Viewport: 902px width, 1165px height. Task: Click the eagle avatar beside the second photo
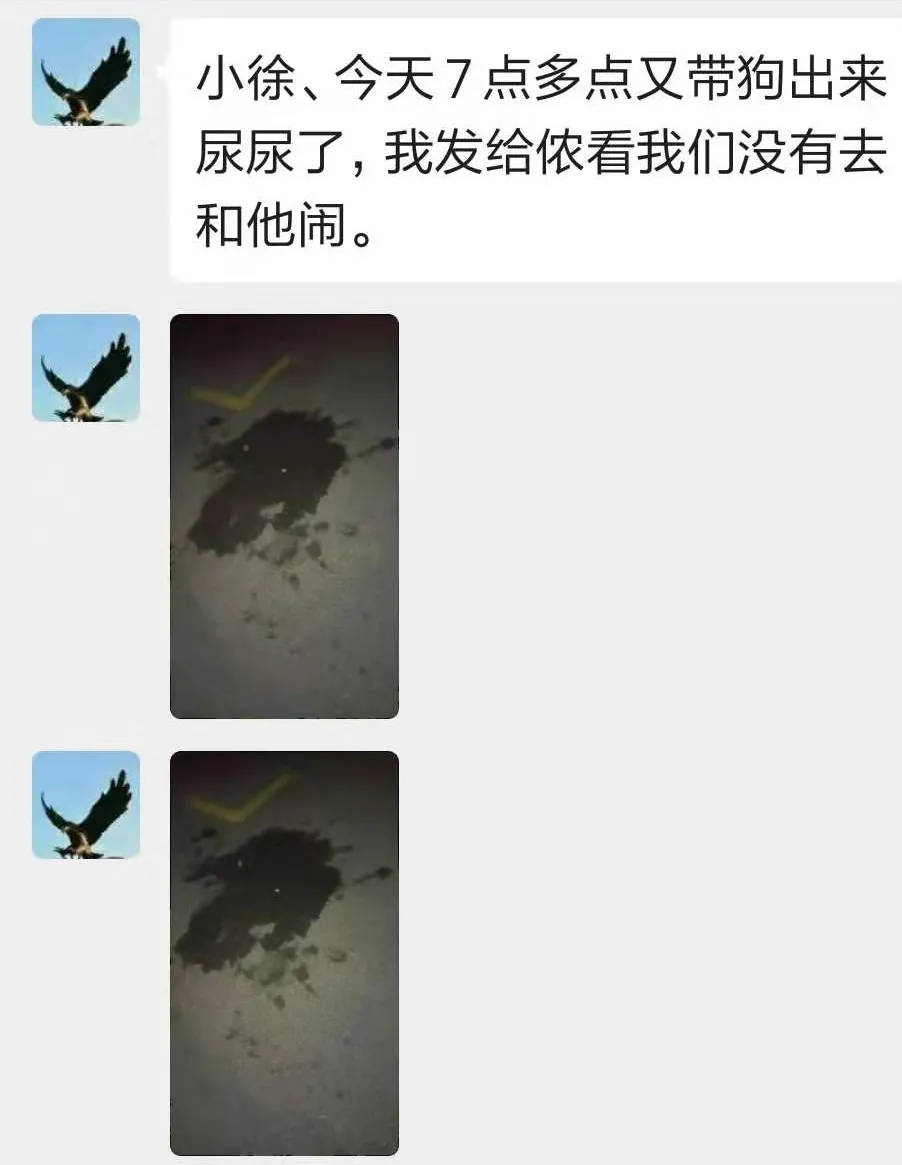click(85, 805)
